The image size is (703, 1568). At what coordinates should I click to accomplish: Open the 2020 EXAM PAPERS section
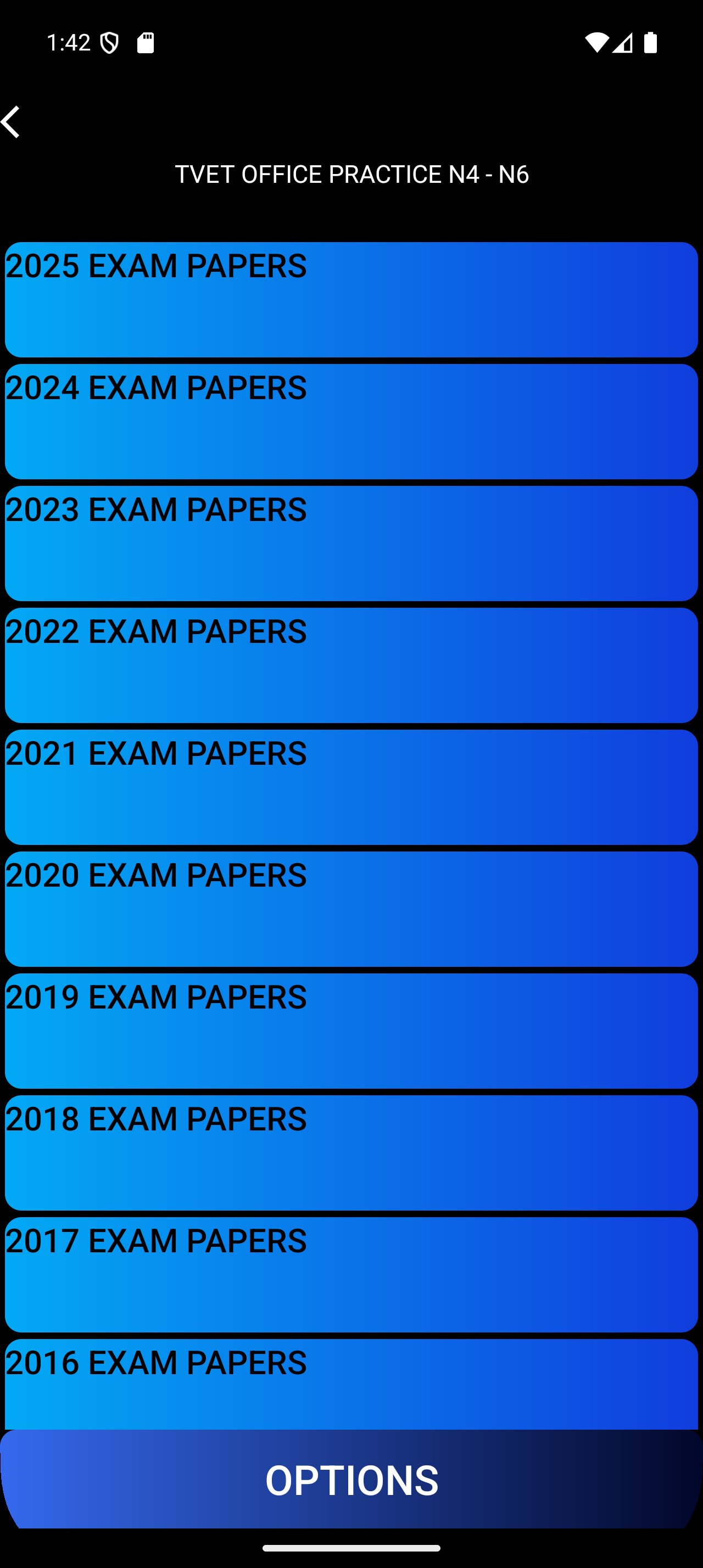tap(351, 909)
